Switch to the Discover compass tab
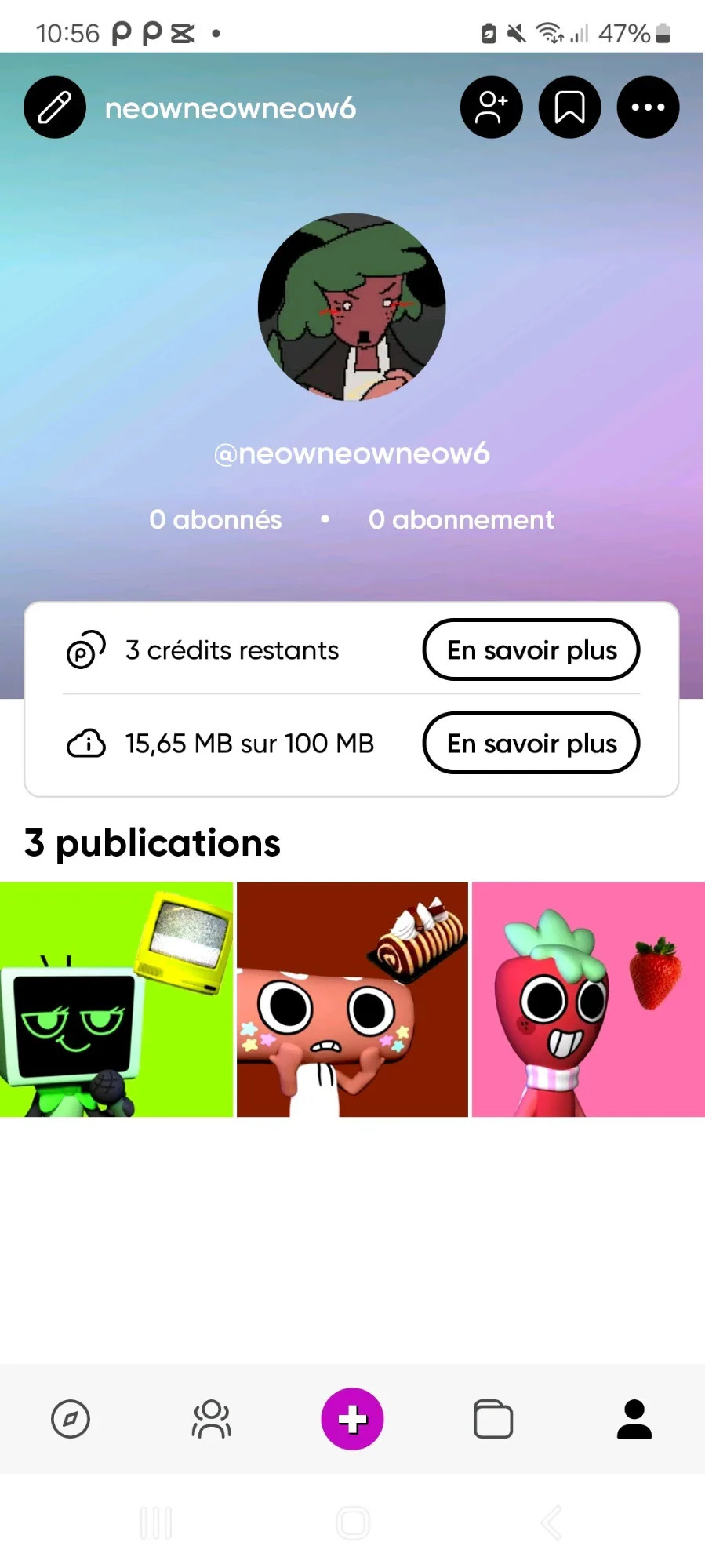This screenshot has height=1568, width=705. click(71, 1419)
